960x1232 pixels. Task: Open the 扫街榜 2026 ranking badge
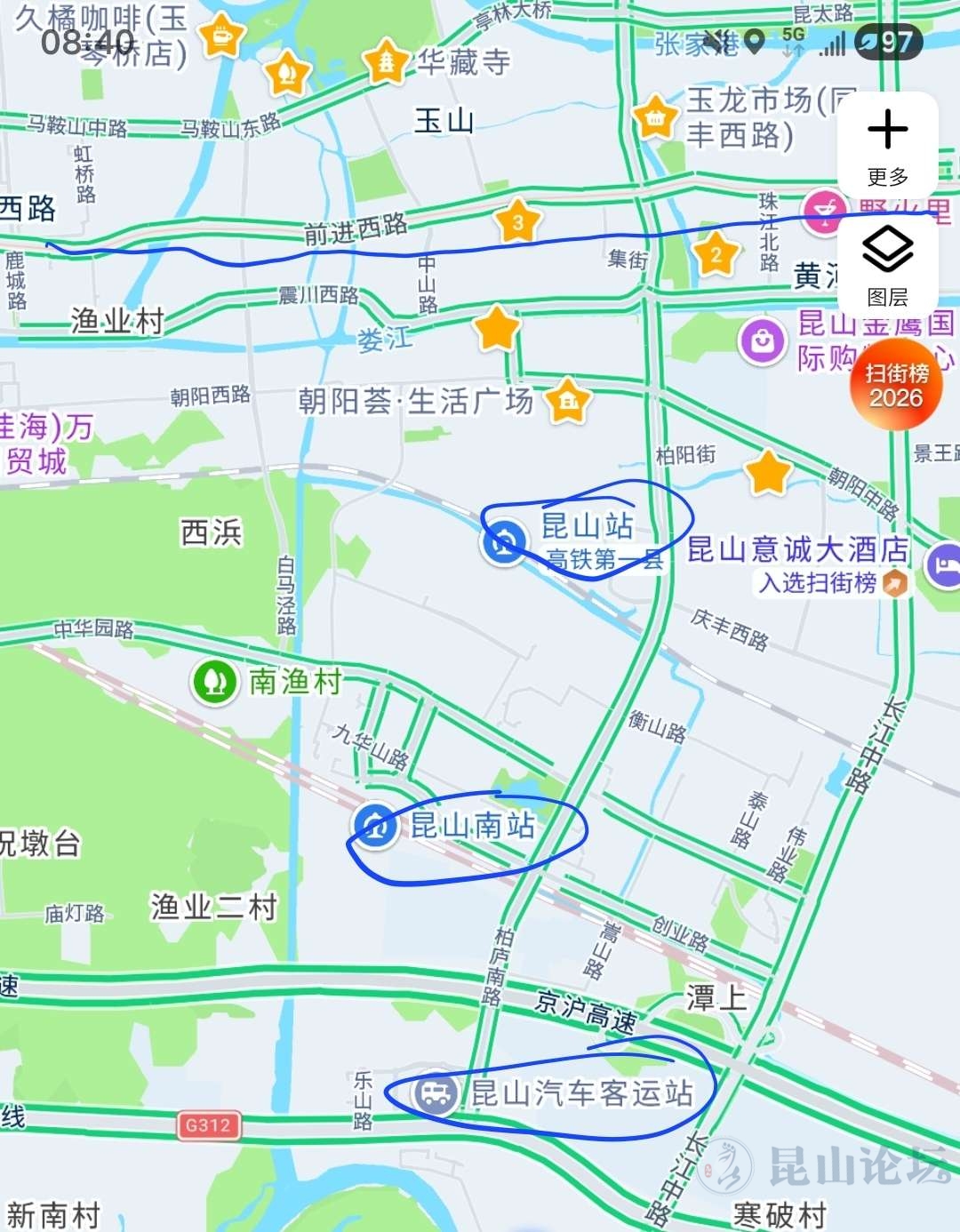[x=896, y=384]
